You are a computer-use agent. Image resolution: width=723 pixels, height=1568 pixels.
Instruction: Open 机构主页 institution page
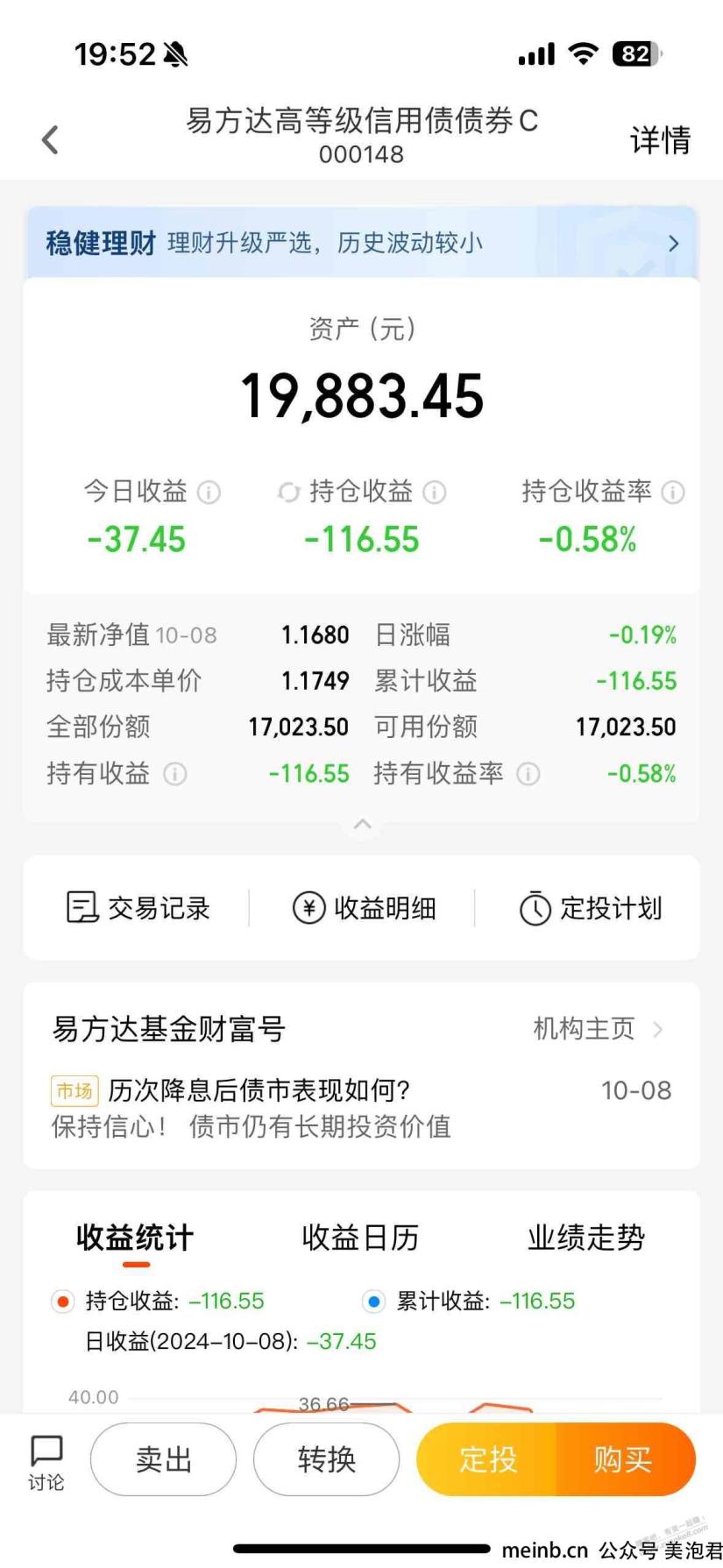pyautogui.click(x=598, y=1028)
